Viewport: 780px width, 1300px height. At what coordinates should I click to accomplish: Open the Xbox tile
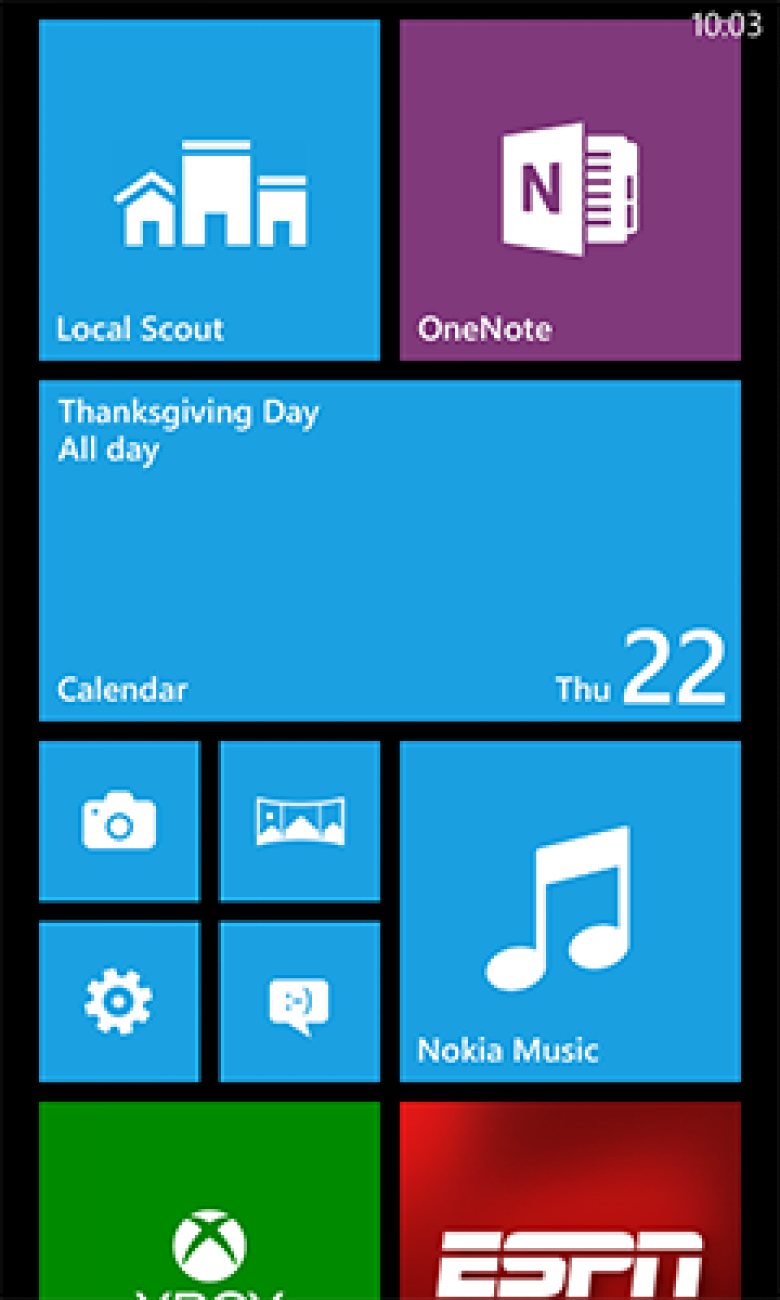[209, 1201]
